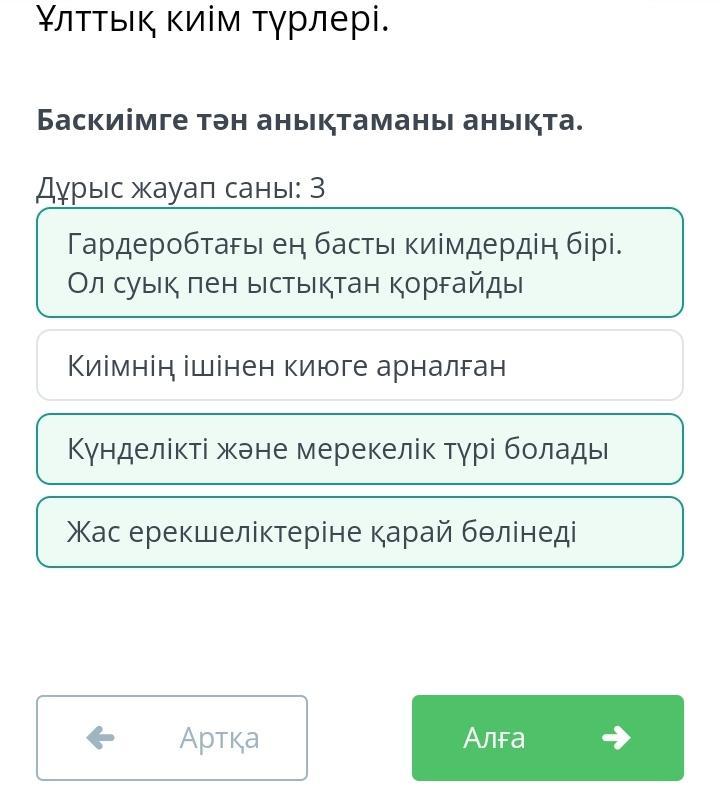Select the answer 'Киімнің ішінен киюге арналған'
Image resolution: width=720 pixels, height=792 pixels.
[360, 365]
